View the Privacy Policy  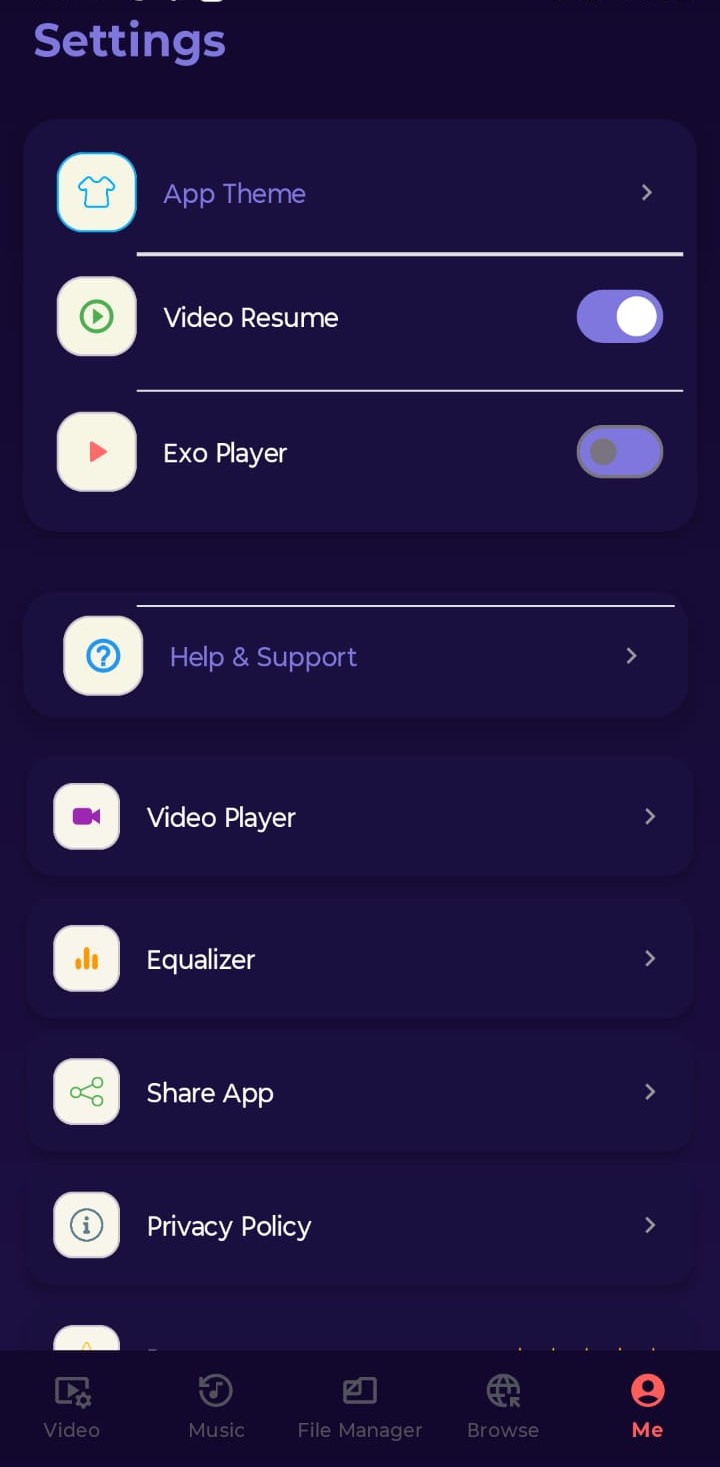click(359, 1225)
